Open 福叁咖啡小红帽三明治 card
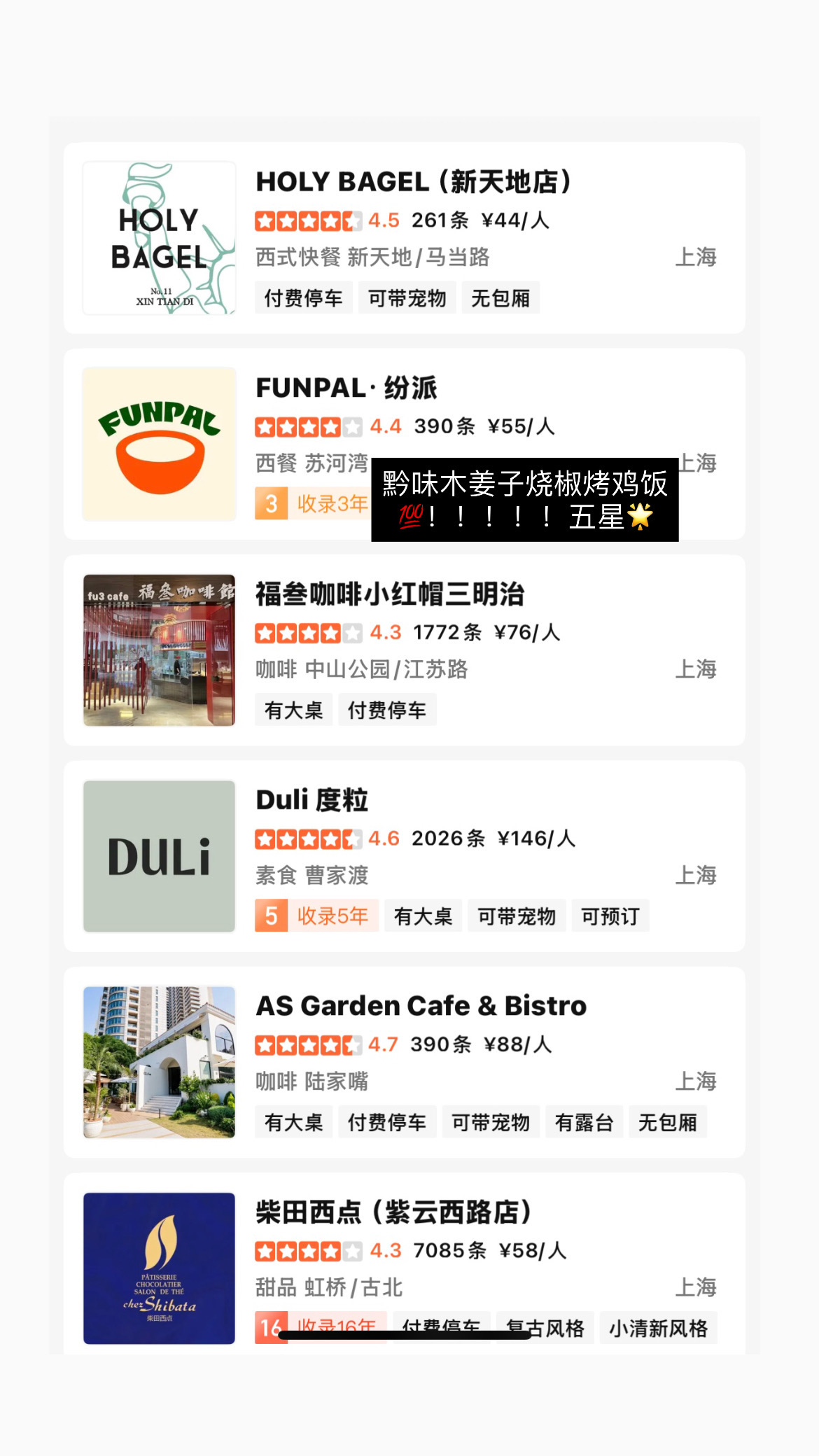The height and width of the screenshot is (1456, 819). pos(390,594)
